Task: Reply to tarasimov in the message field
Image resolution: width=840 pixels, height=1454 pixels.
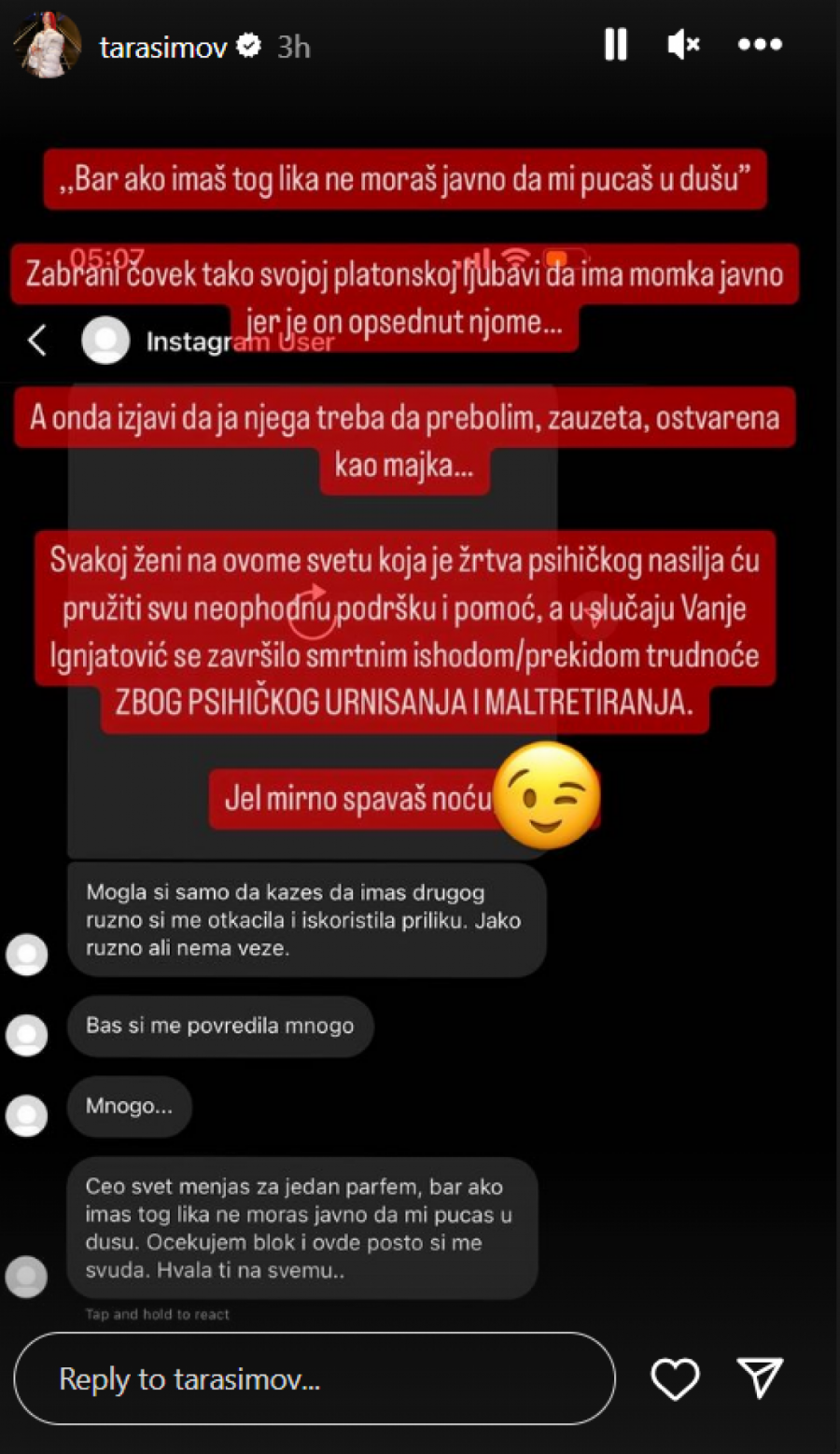Action: (315, 1378)
